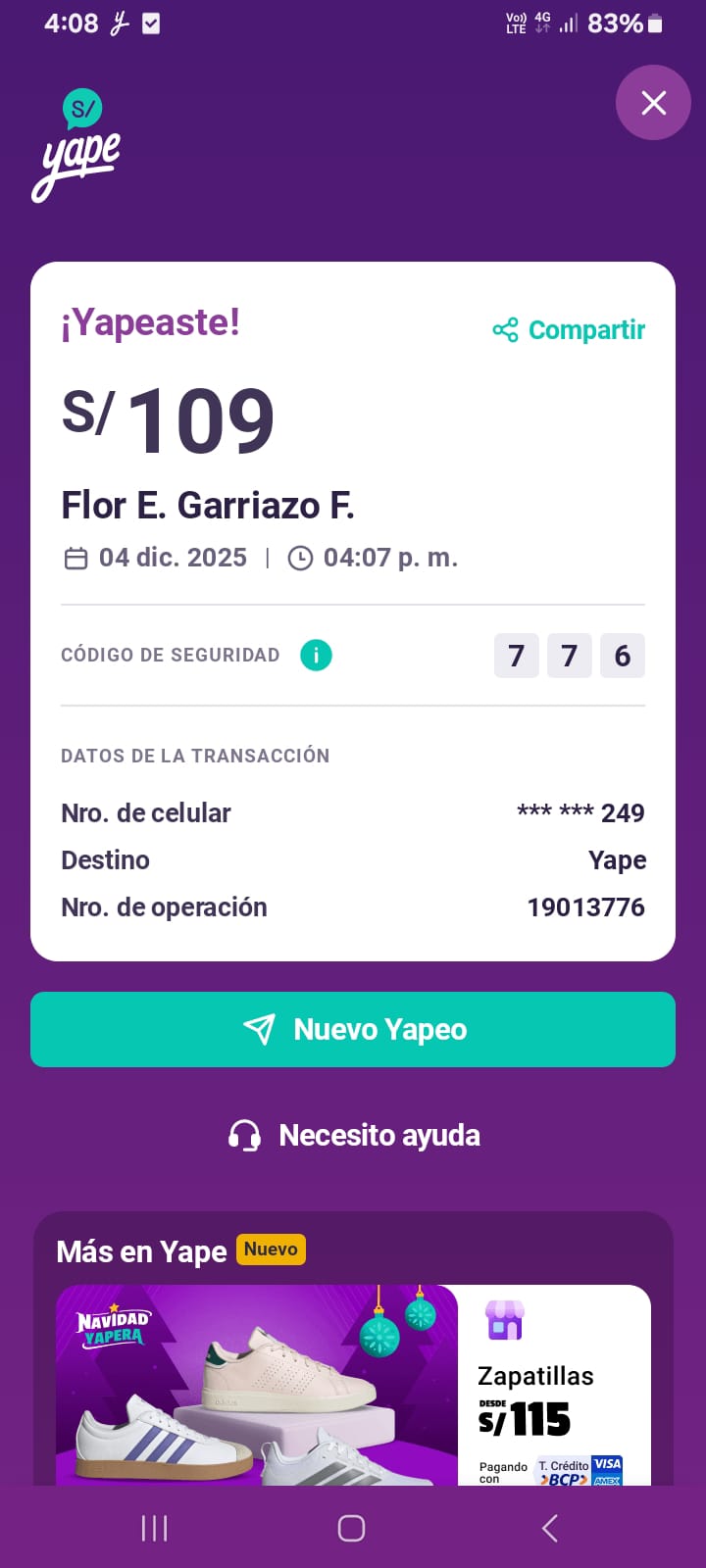Go to the home screen

[x=351, y=1528]
